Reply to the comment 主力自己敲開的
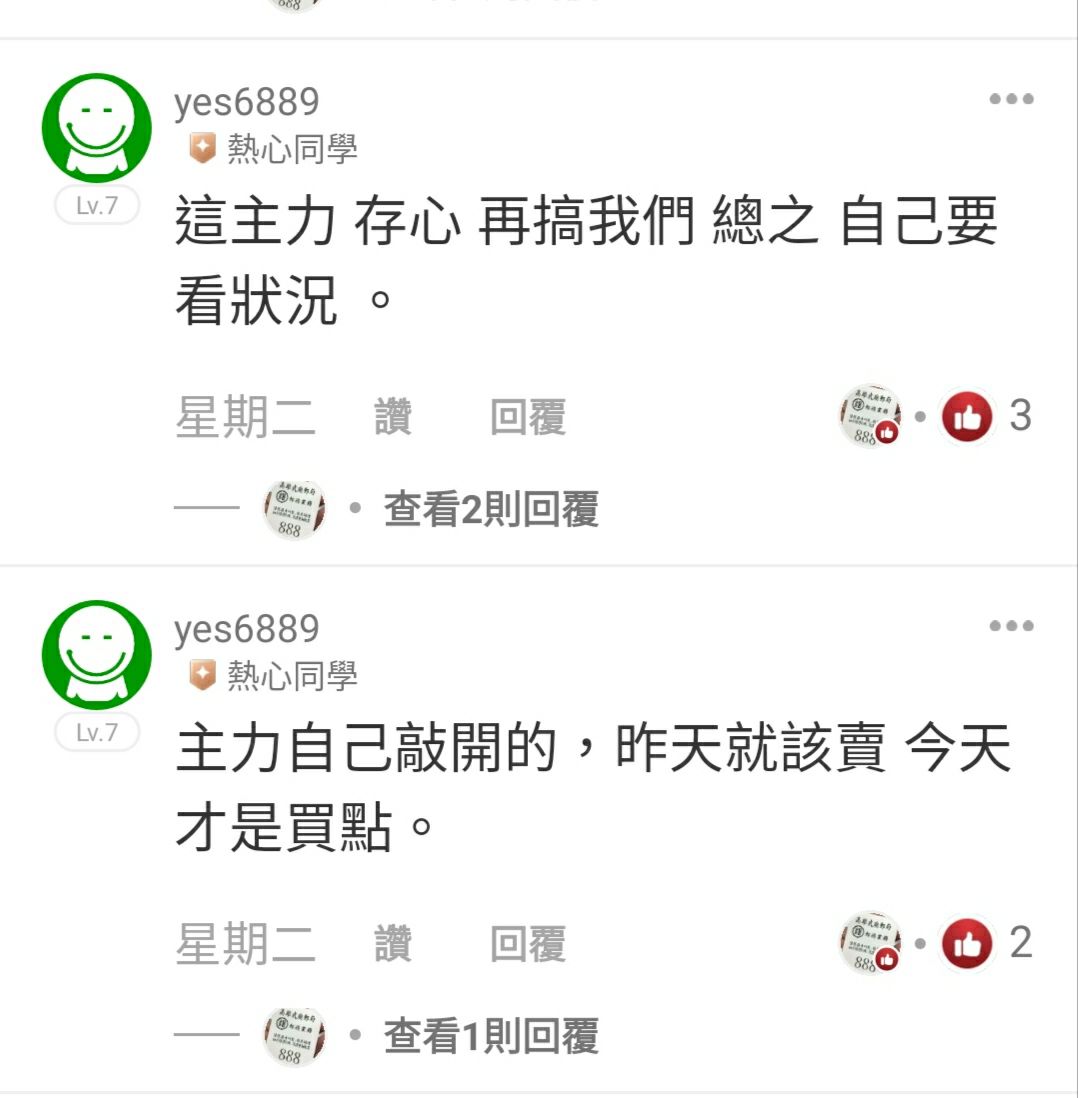Image resolution: width=1078 pixels, height=1098 pixels. pos(528,944)
